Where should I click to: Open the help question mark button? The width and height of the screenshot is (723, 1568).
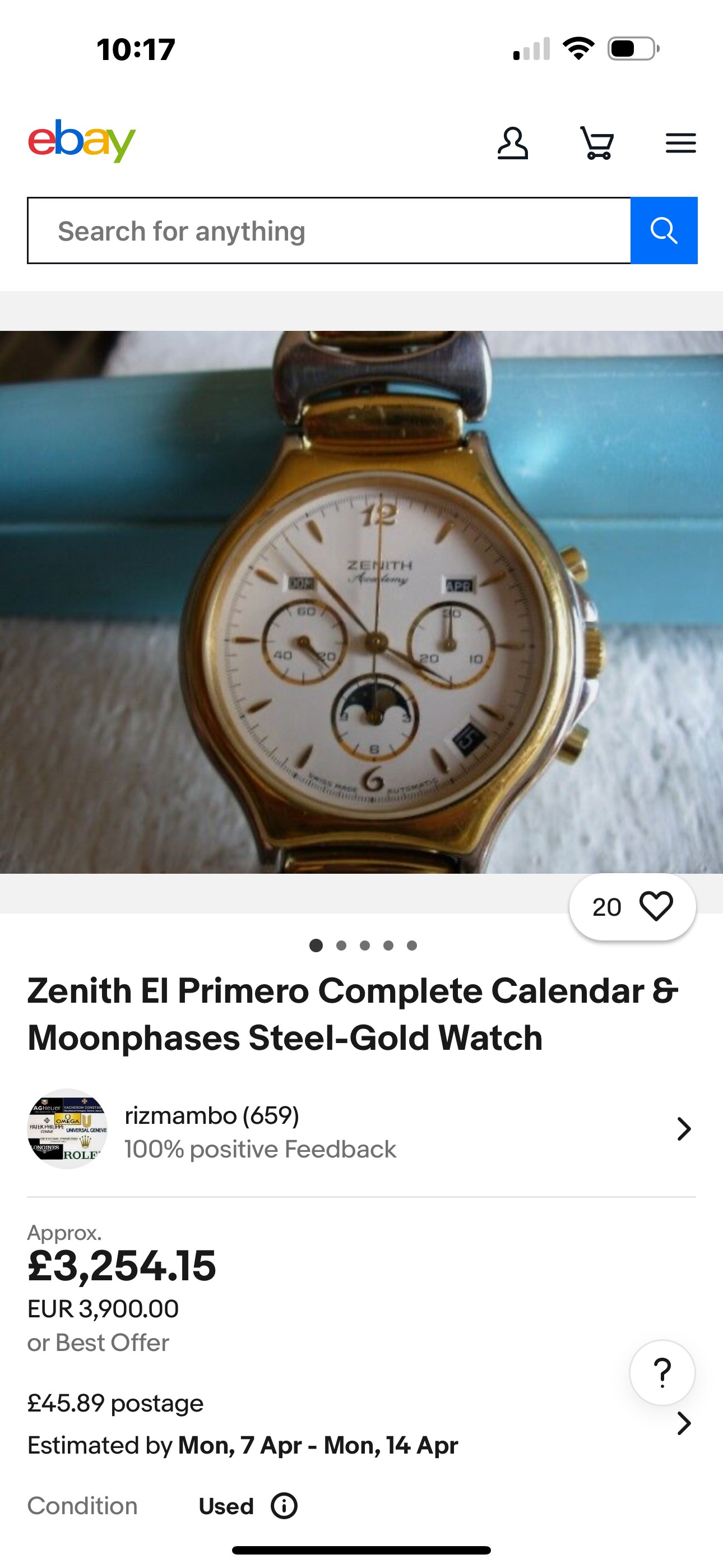tap(661, 1373)
